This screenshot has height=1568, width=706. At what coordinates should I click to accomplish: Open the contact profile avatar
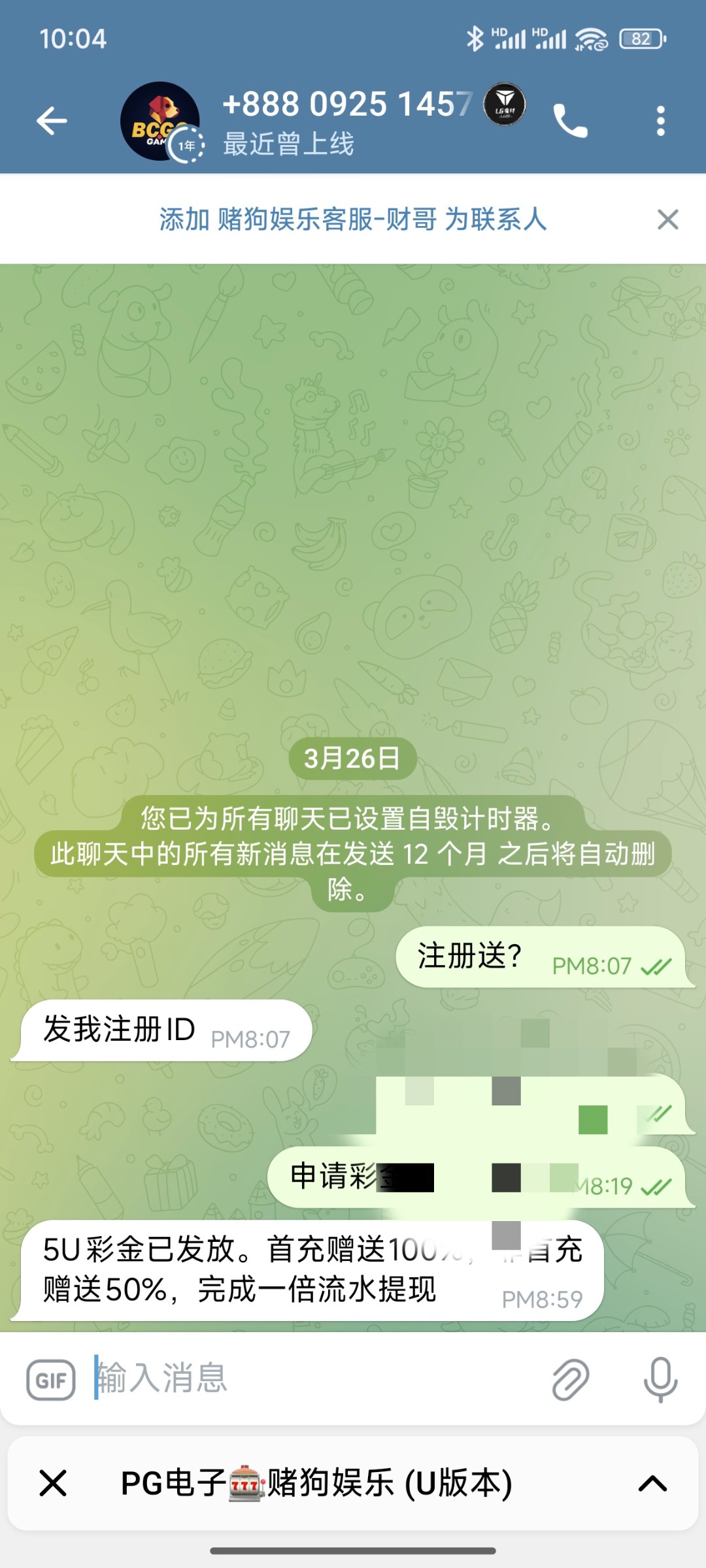(x=160, y=122)
